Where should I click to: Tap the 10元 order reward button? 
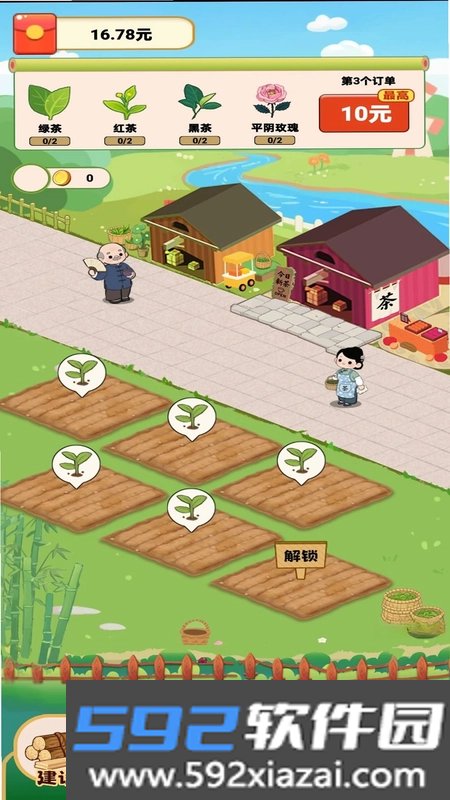click(x=364, y=113)
